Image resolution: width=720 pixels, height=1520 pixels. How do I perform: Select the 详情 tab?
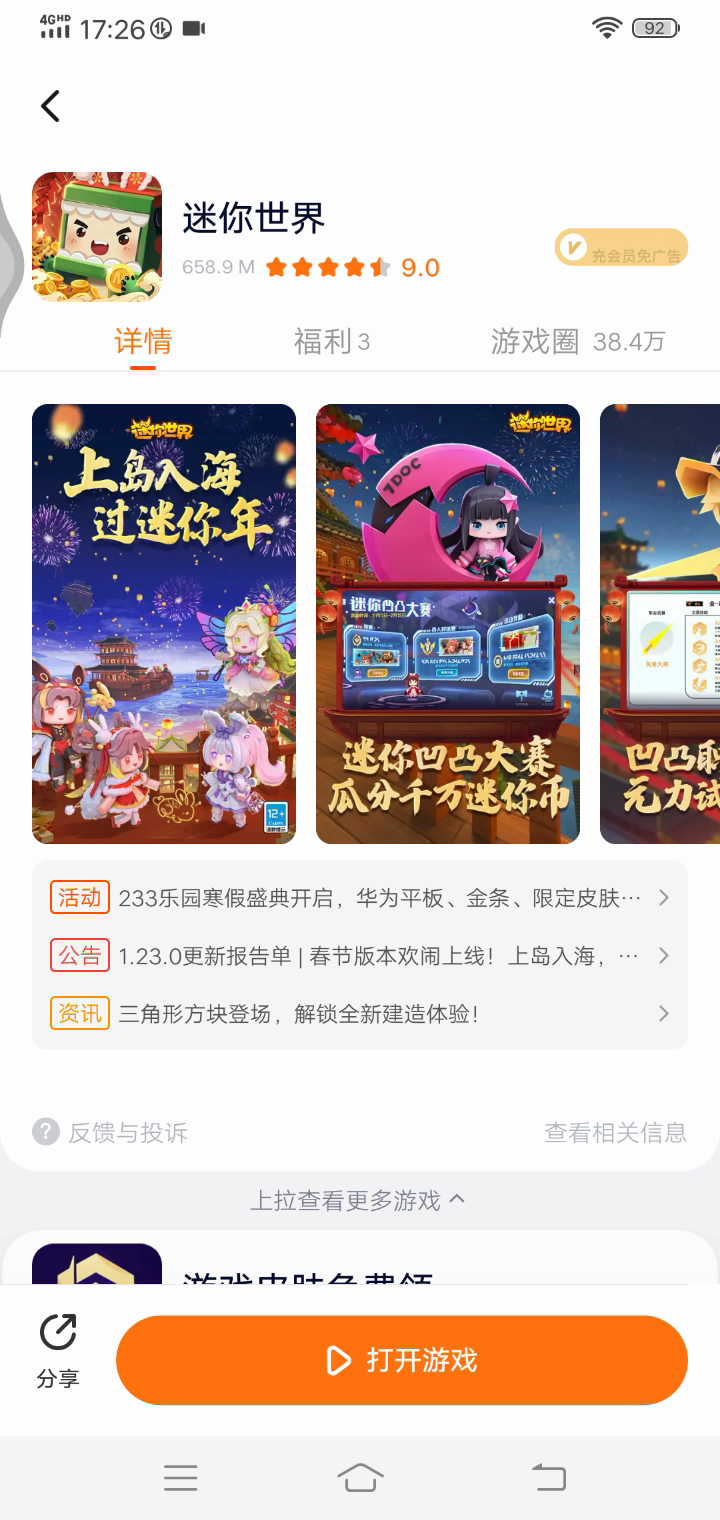(x=143, y=342)
